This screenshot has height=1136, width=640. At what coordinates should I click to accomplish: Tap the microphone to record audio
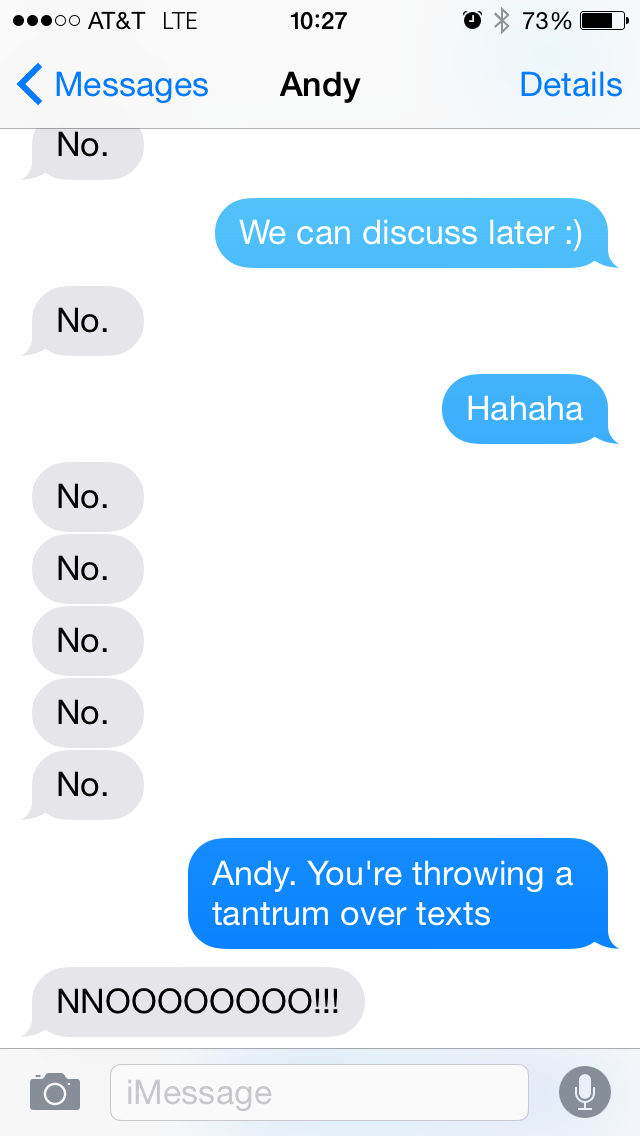click(584, 1091)
